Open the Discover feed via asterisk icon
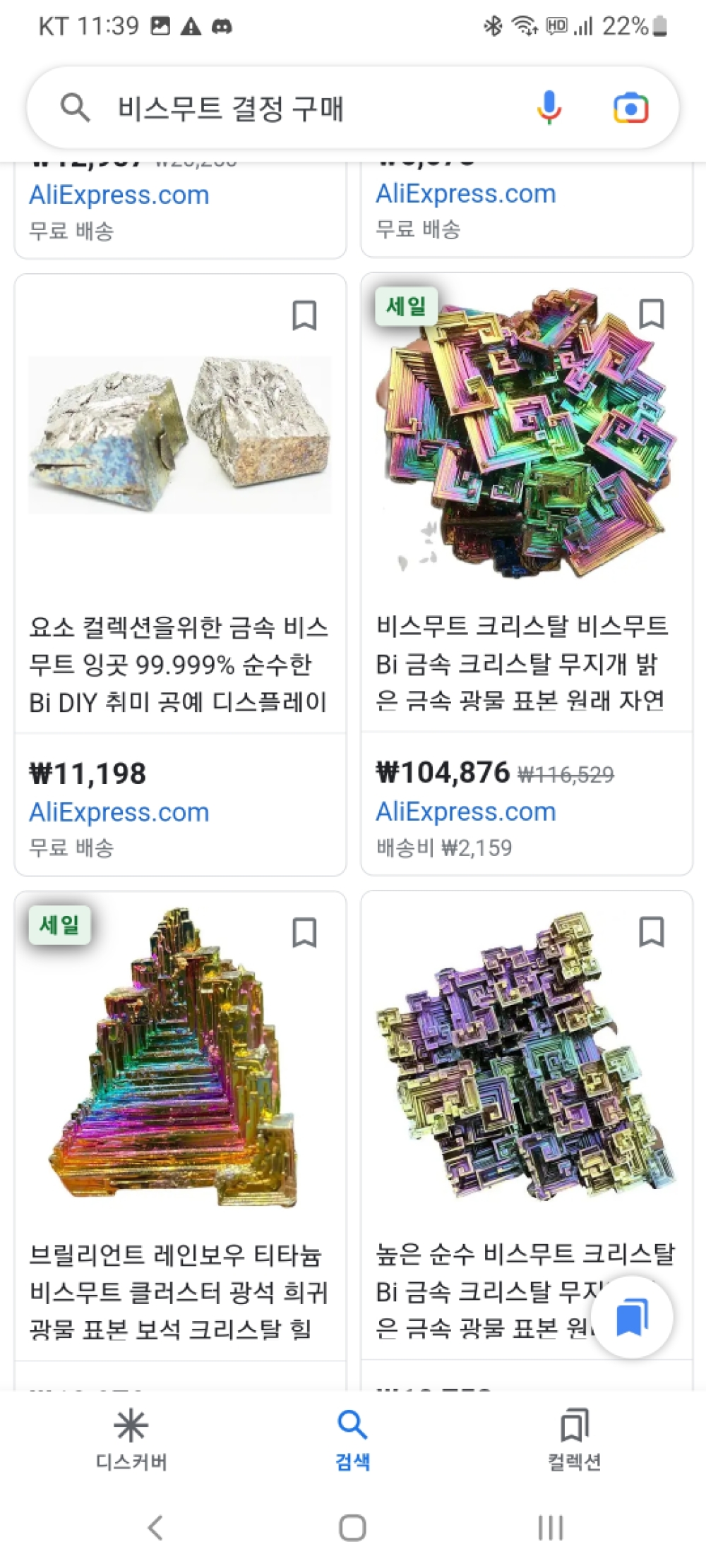The width and height of the screenshot is (706, 1568). pyautogui.click(x=131, y=1427)
